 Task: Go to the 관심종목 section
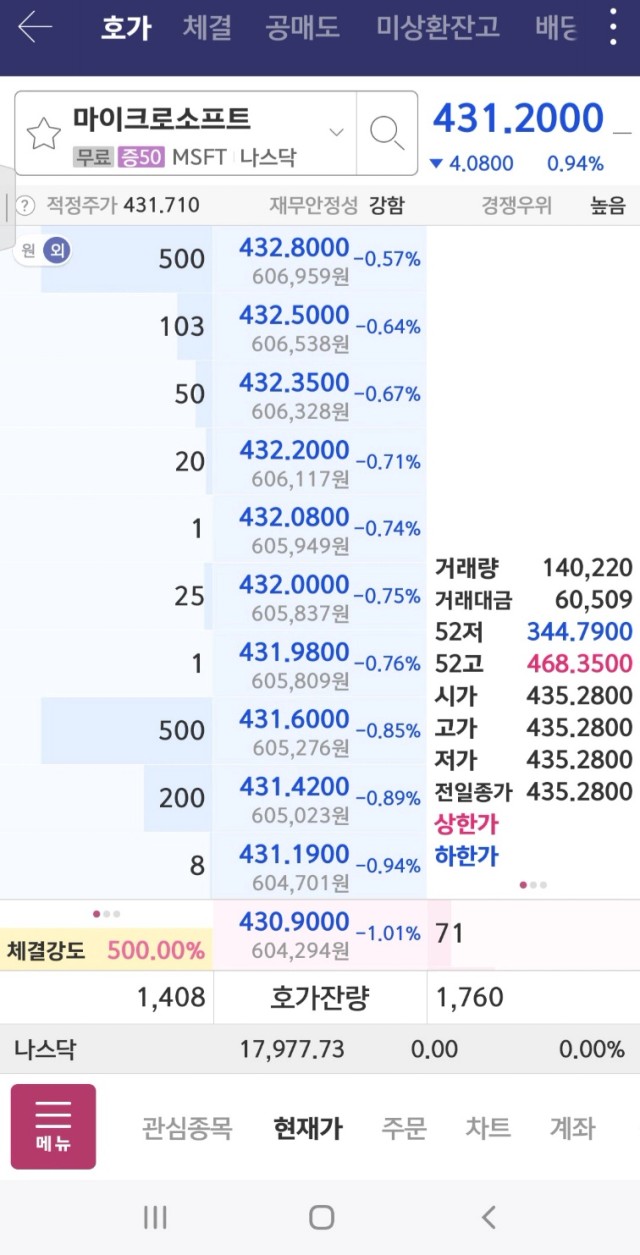click(187, 1129)
